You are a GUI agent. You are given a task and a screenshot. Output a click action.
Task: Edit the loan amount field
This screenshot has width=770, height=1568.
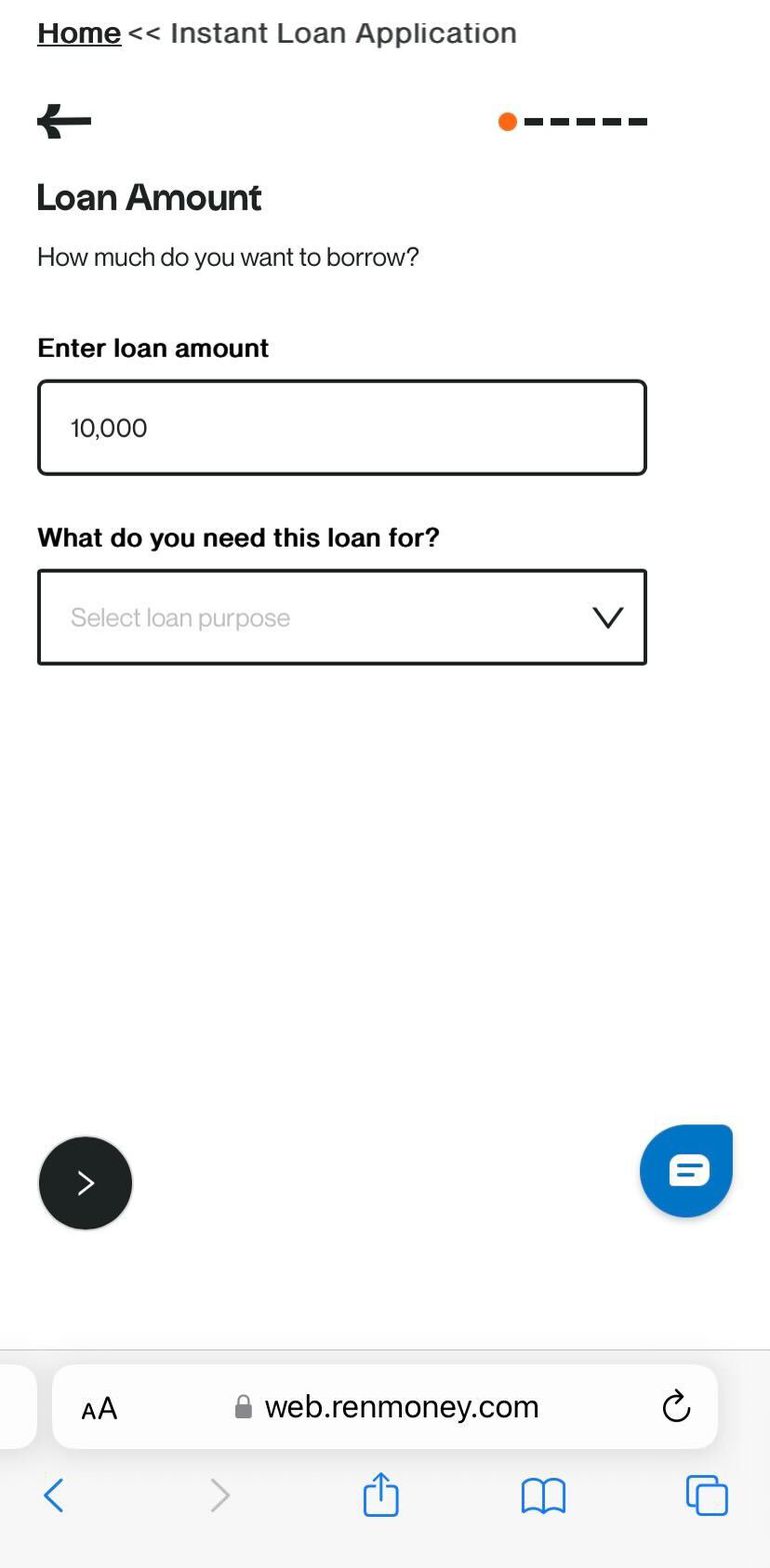coord(342,428)
